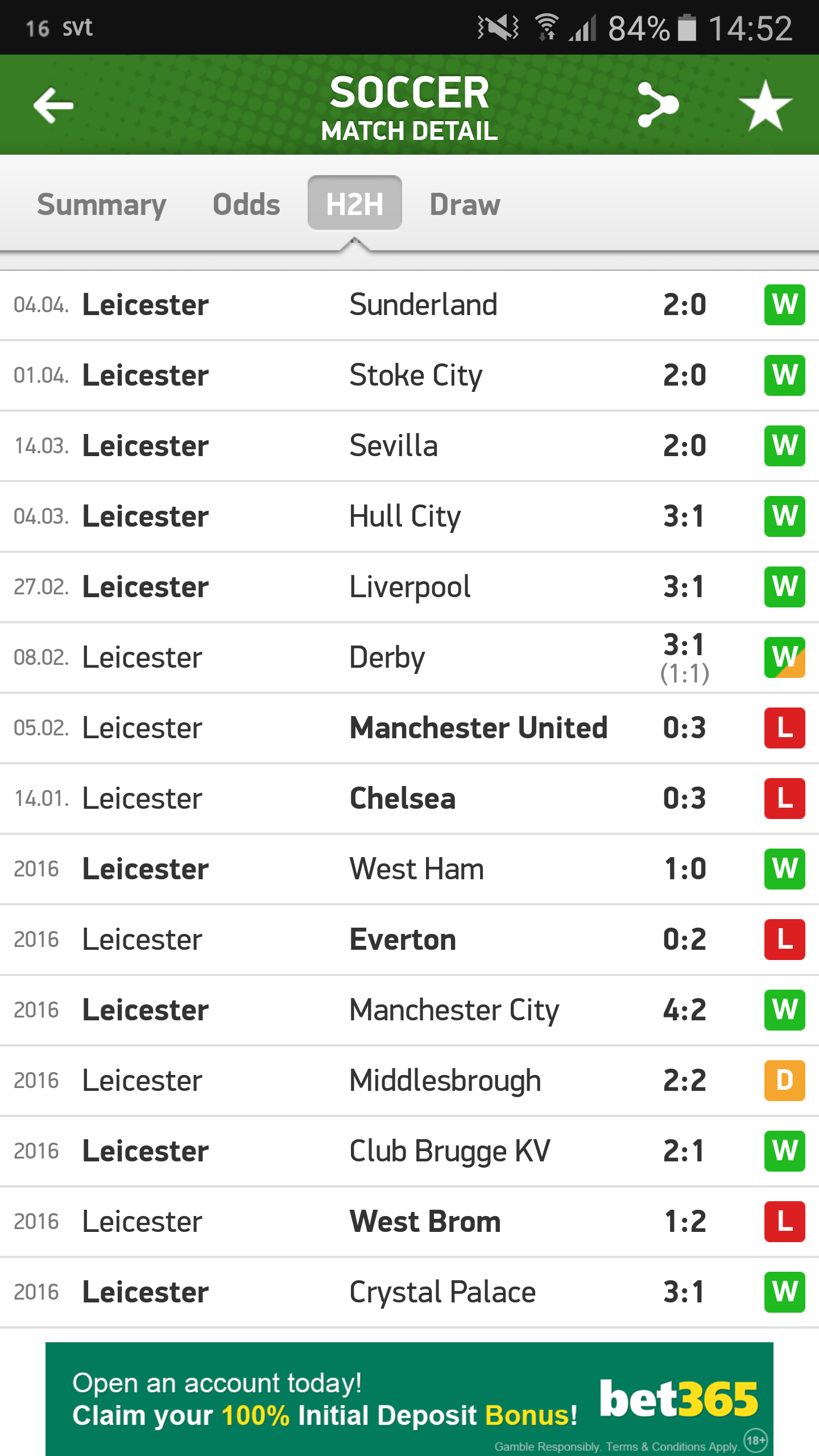Open the bet365 deposit bonus banner

pyautogui.click(x=409, y=1399)
